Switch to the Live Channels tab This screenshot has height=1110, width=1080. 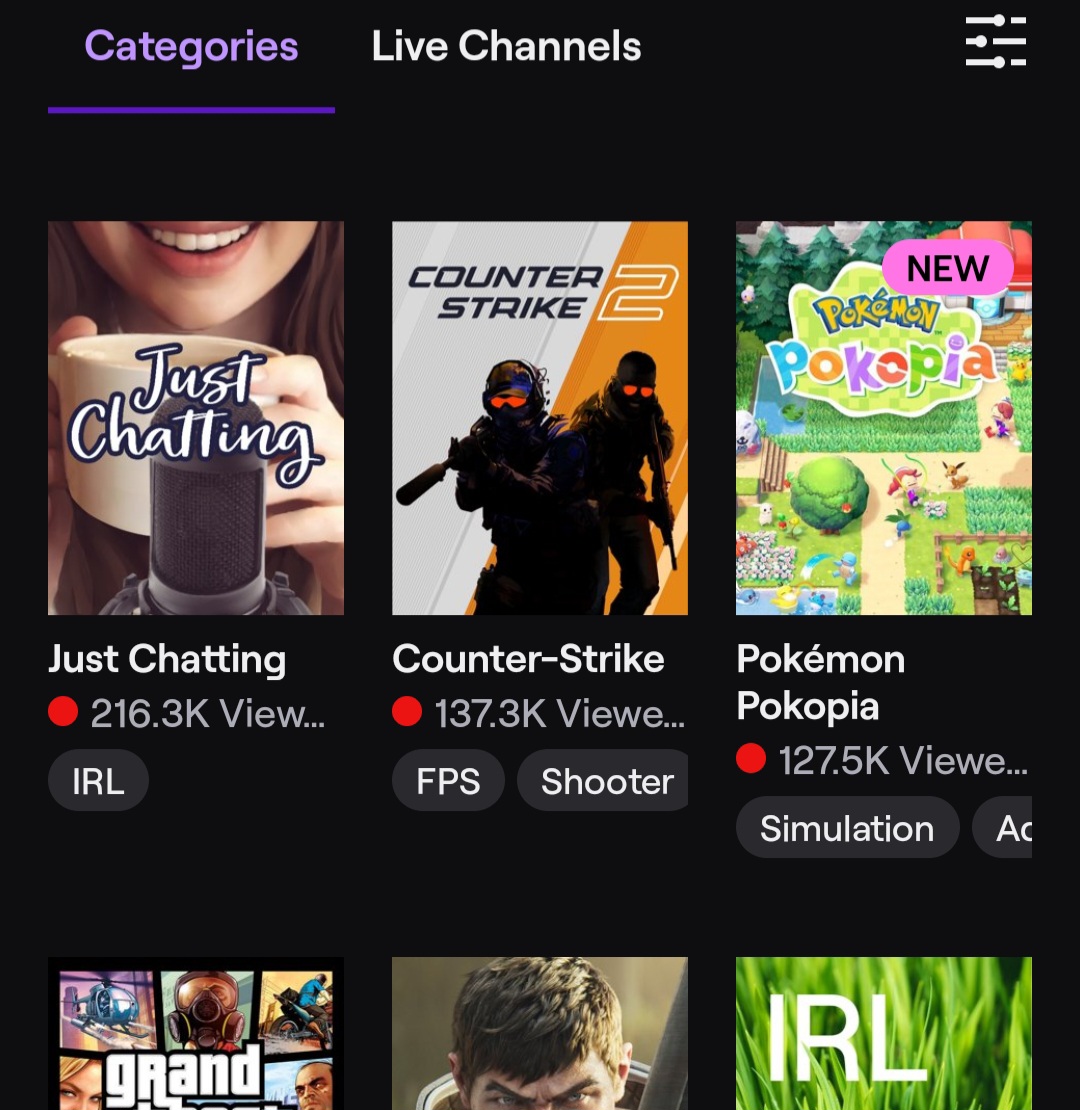pyautogui.click(x=506, y=47)
